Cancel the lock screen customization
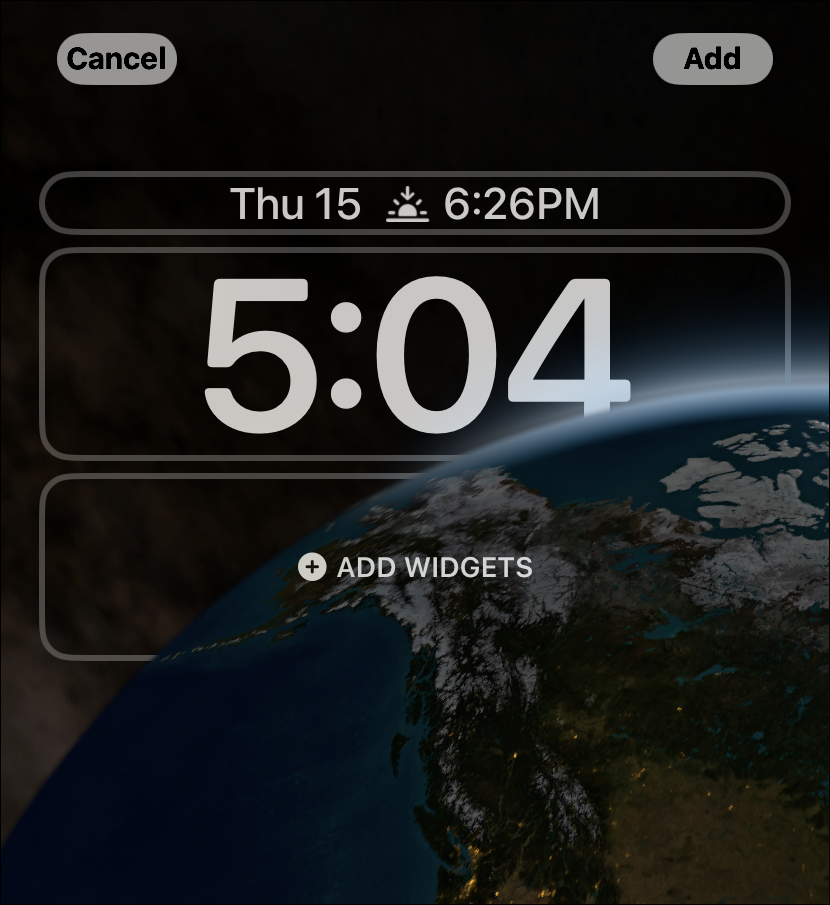 (116, 59)
